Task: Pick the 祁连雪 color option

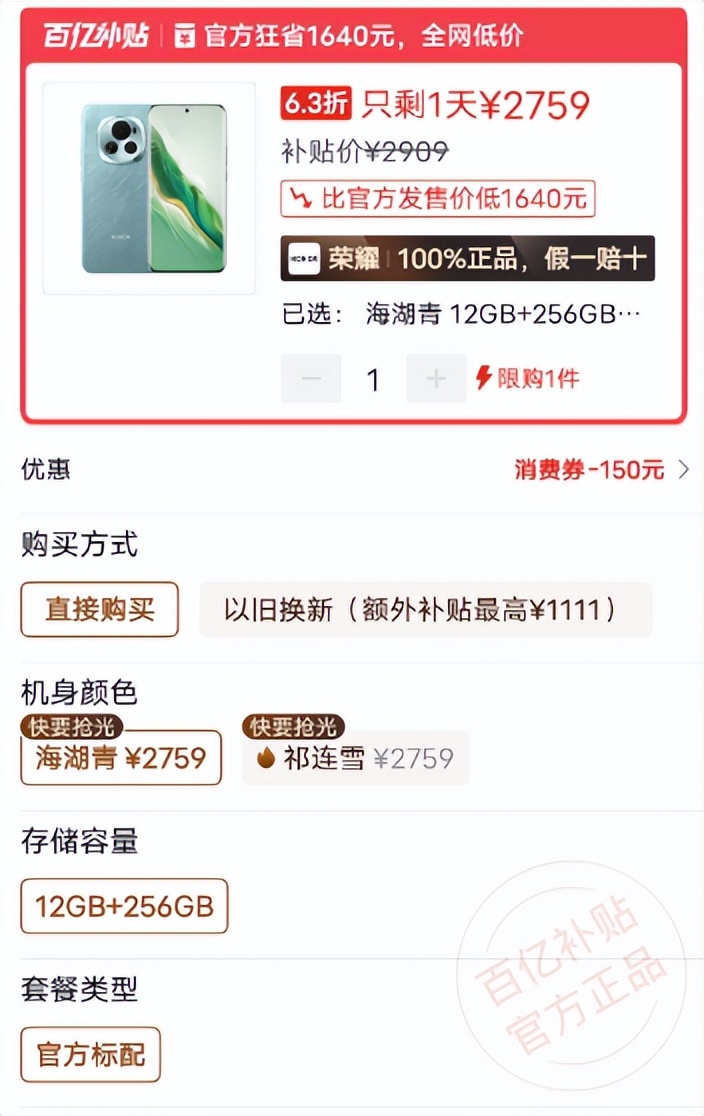Action: pos(355,758)
